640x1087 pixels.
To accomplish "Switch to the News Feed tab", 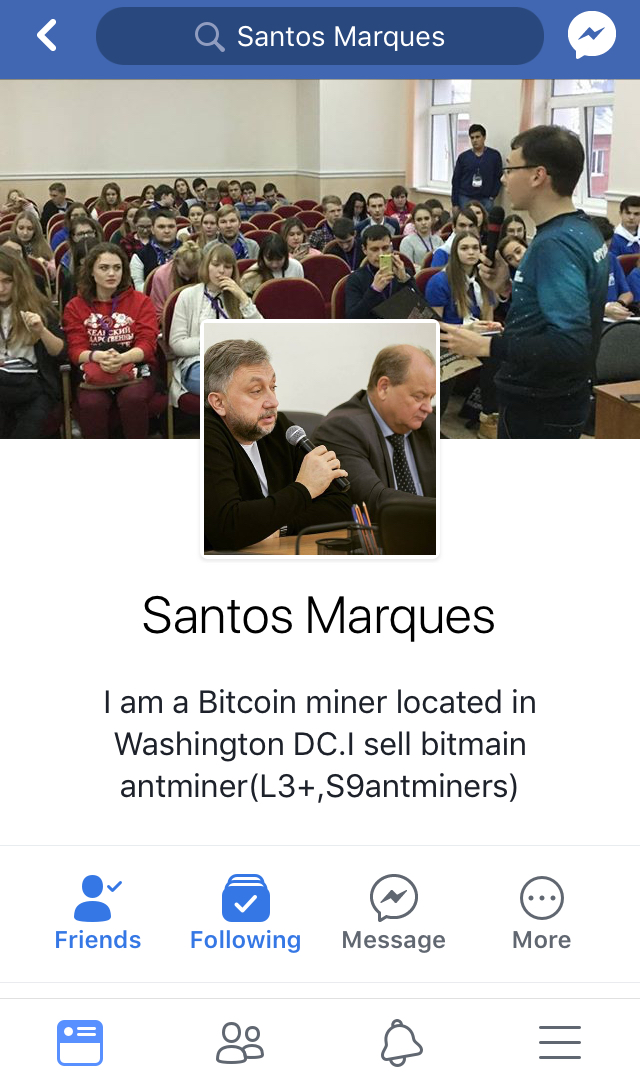I will (x=80, y=1043).
